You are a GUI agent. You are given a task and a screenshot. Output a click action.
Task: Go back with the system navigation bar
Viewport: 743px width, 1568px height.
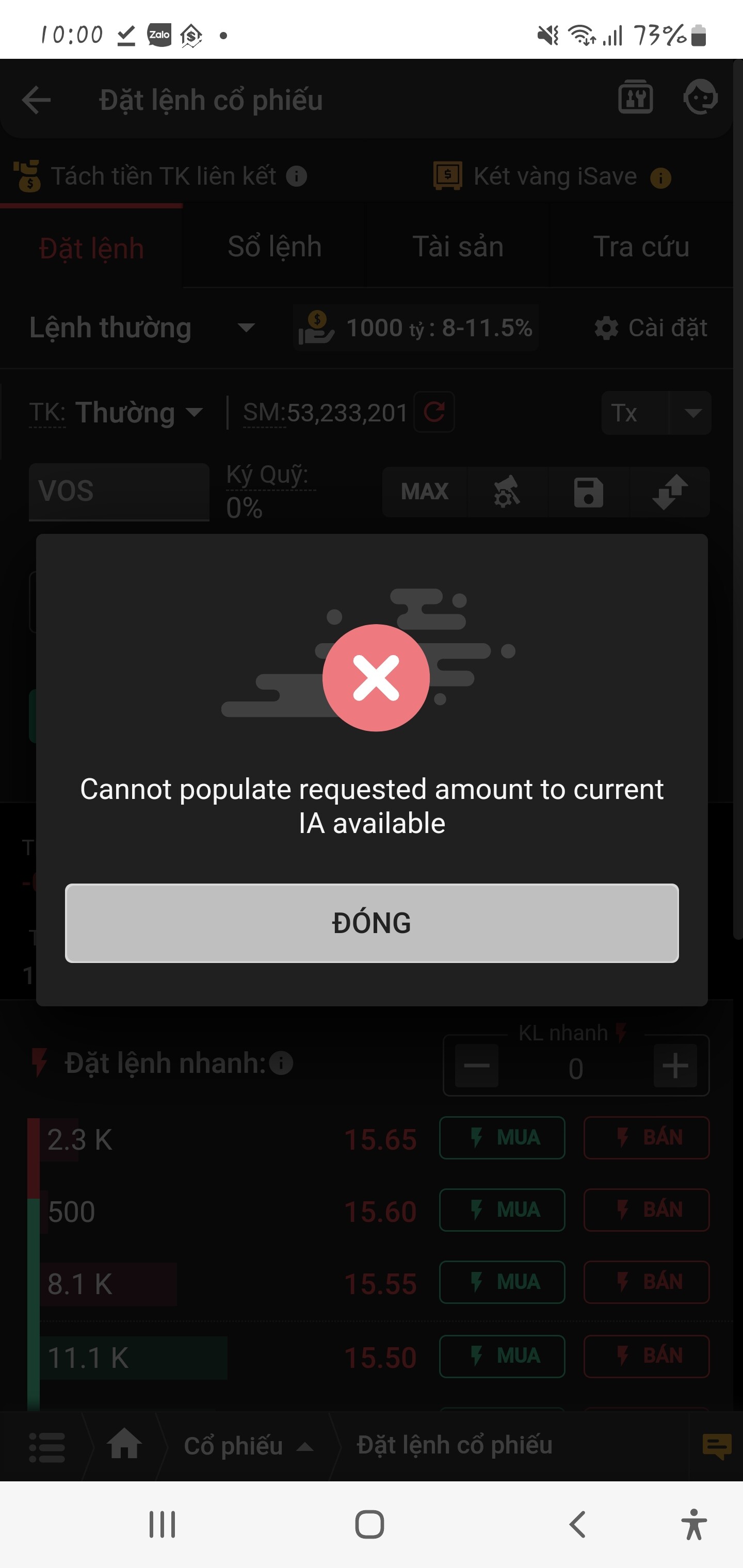(x=577, y=1525)
